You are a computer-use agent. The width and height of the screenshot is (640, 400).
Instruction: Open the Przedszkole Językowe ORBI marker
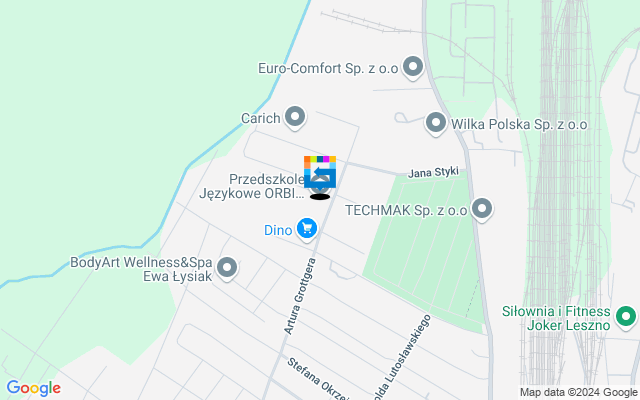[x=320, y=187]
